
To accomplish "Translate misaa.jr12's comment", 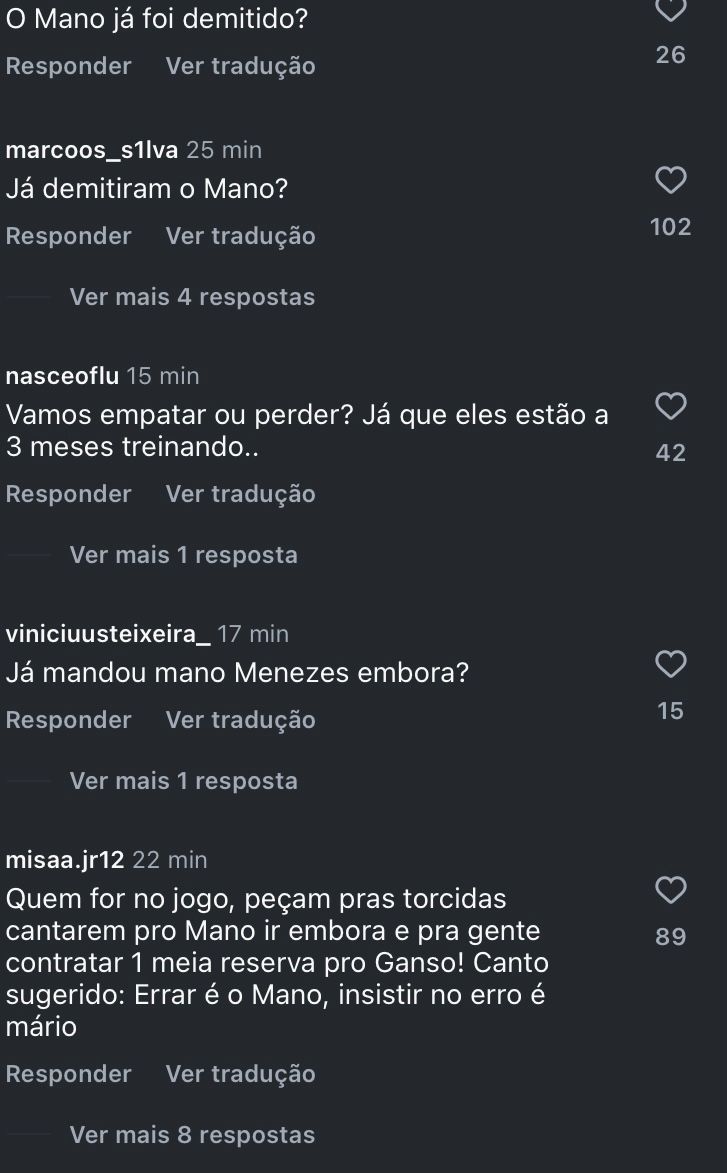I will (240, 1074).
